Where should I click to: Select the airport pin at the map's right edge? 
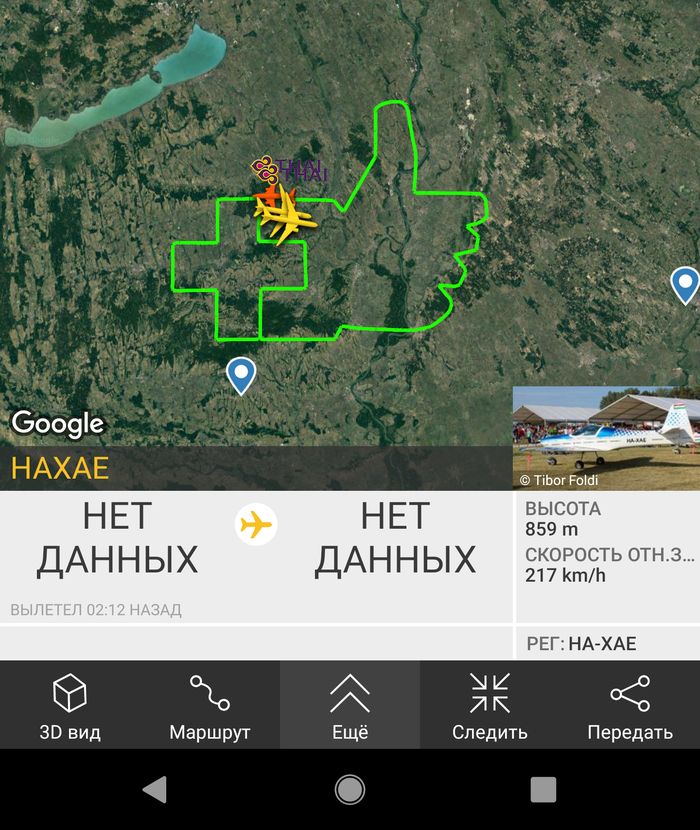[685, 284]
